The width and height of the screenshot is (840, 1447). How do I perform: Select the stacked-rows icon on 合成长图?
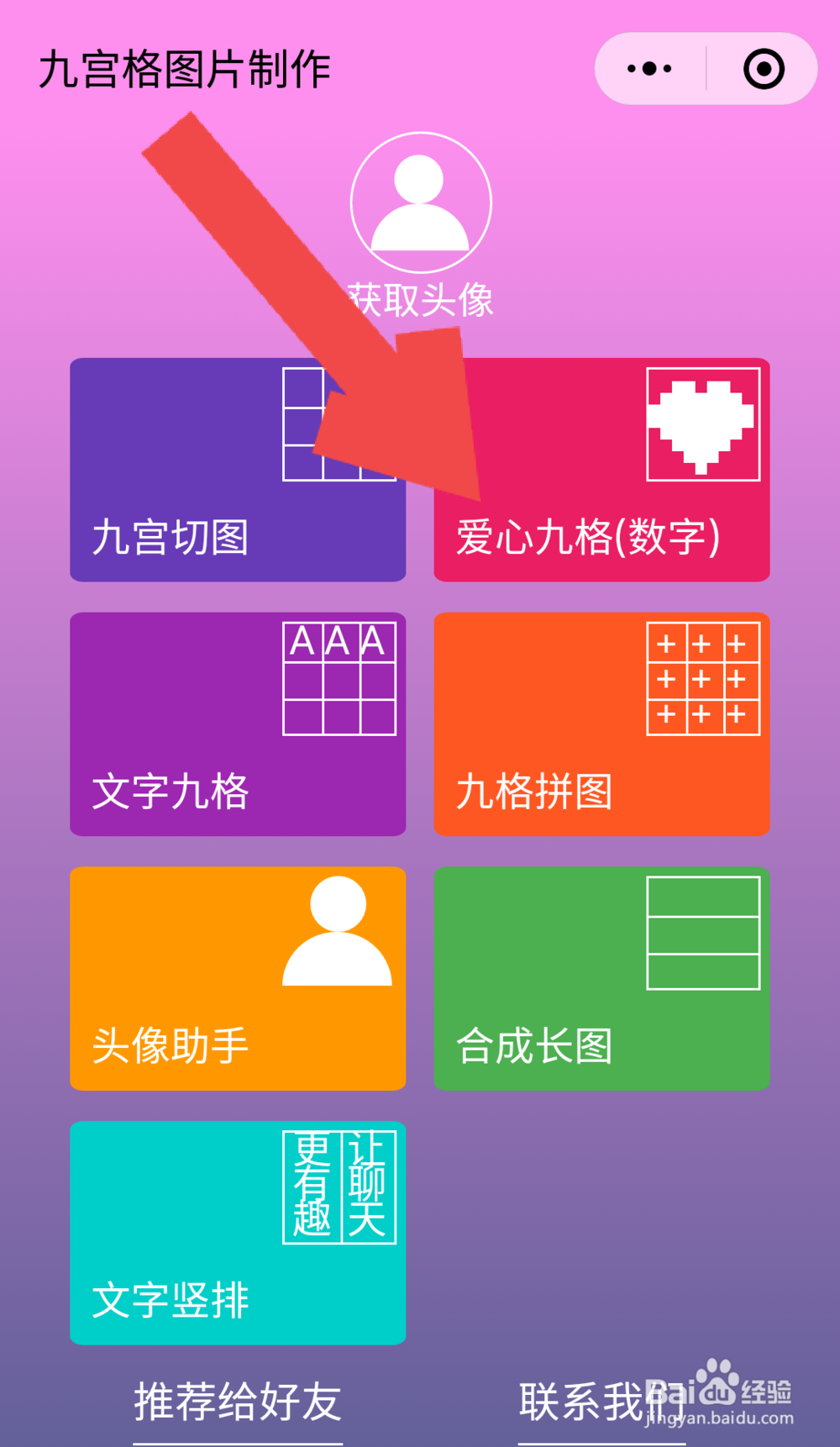(704, 933)
